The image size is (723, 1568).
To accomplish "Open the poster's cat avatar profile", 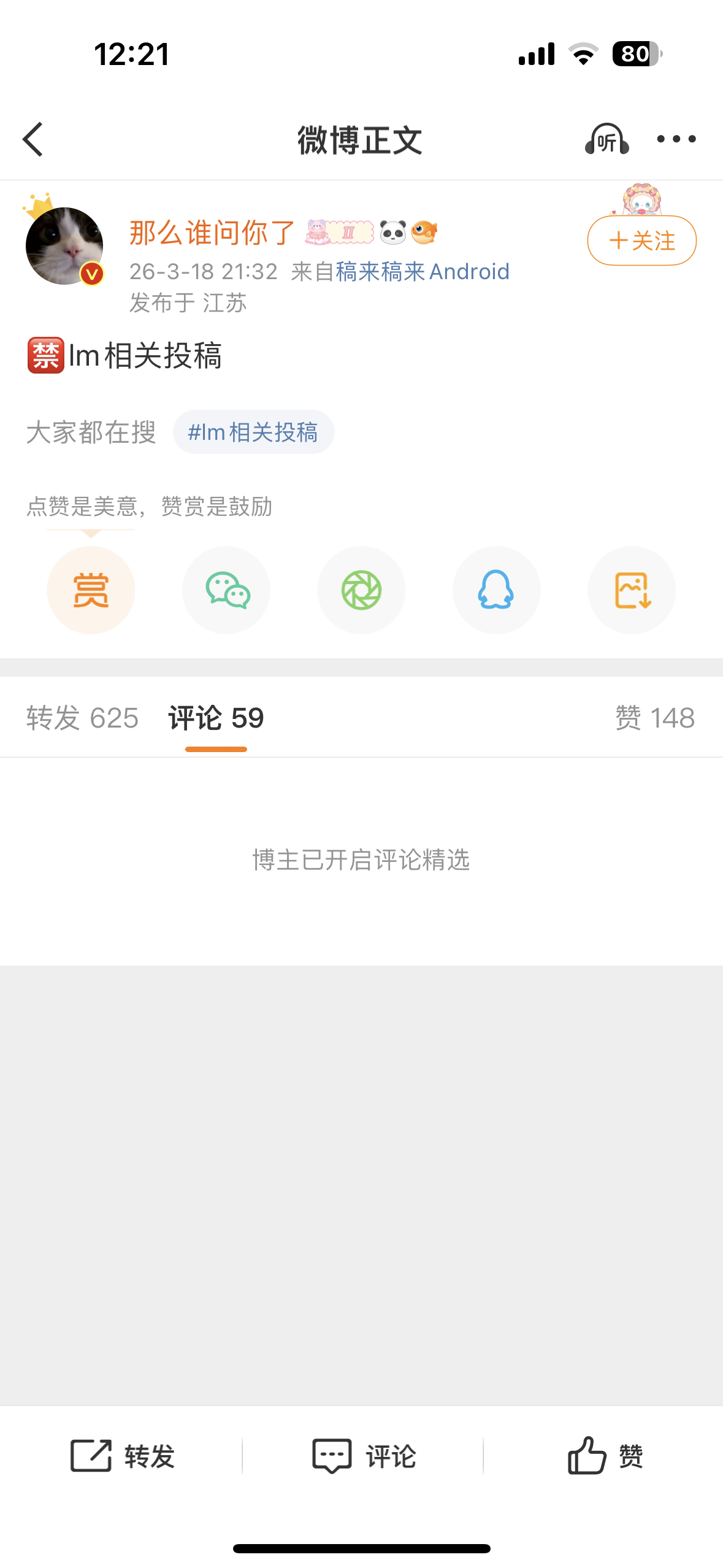I will tap(64, 246).
